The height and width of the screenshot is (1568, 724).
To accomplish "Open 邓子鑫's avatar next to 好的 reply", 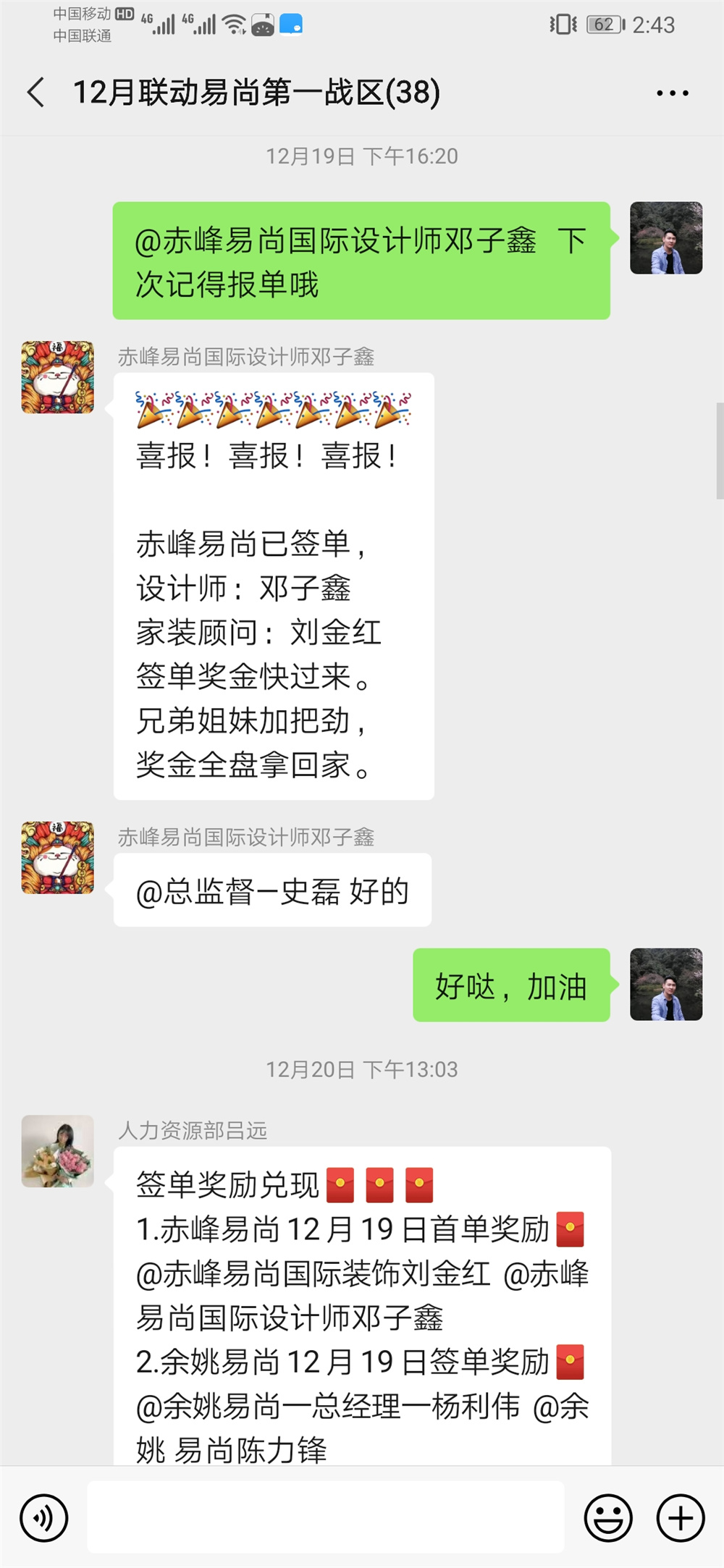I will click(x=58, y=857).
